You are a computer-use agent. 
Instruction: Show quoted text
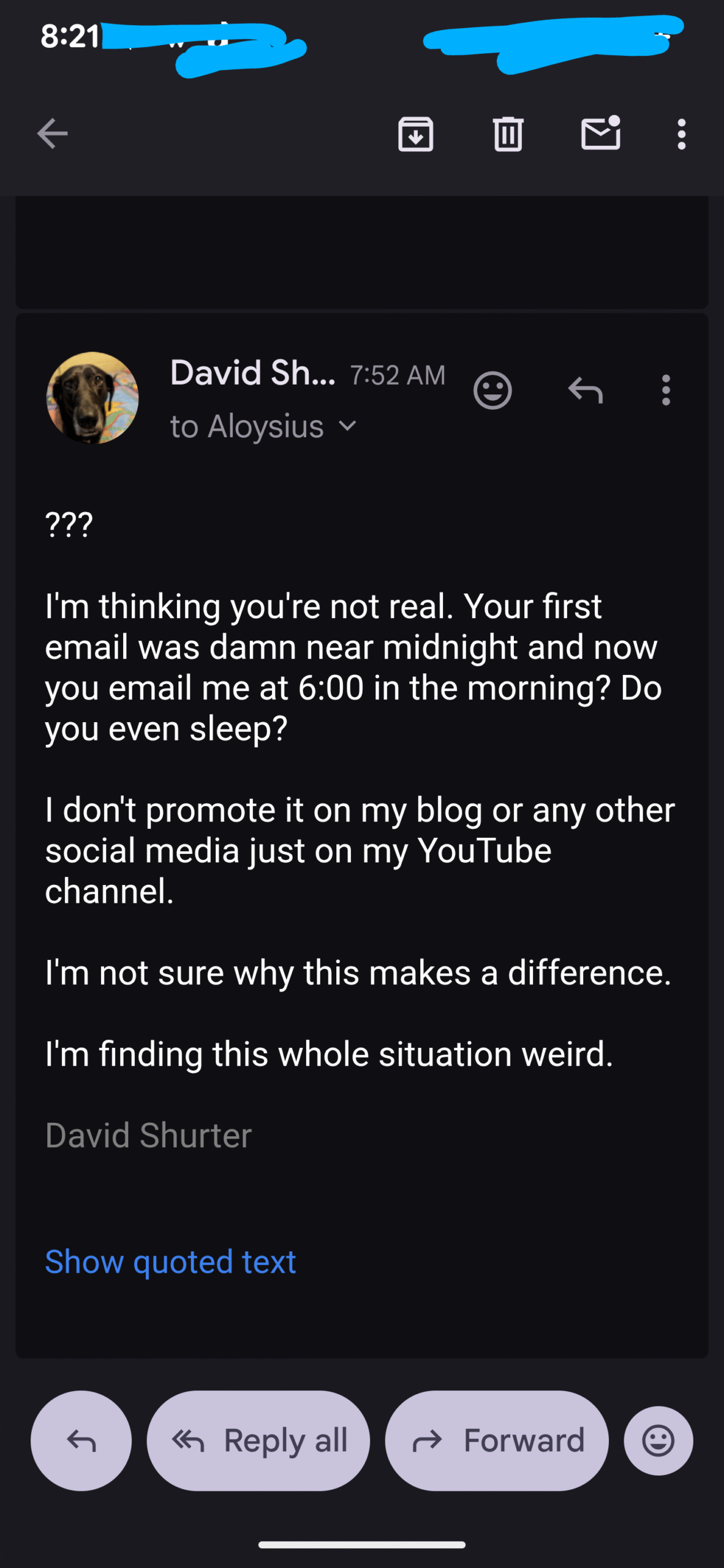click(170, 1262)
